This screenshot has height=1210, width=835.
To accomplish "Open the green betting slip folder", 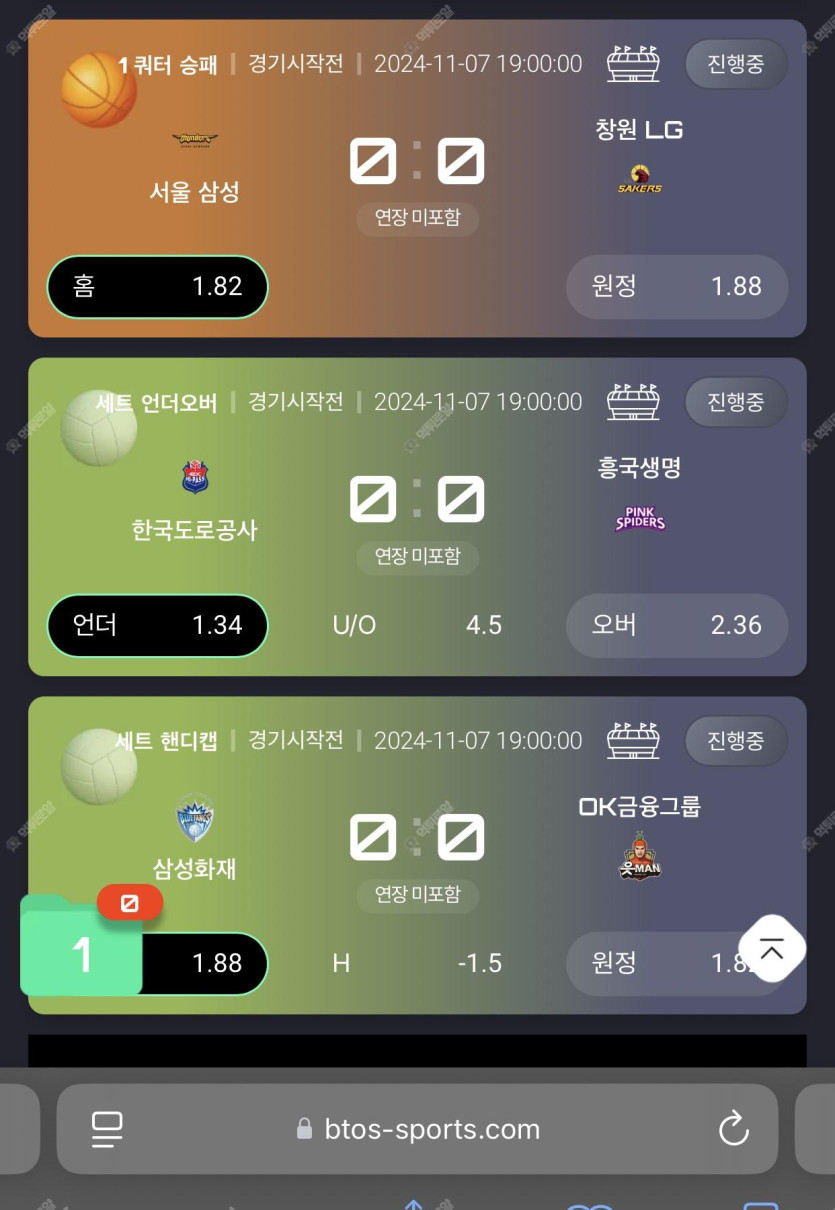I will tap(82, 950).
